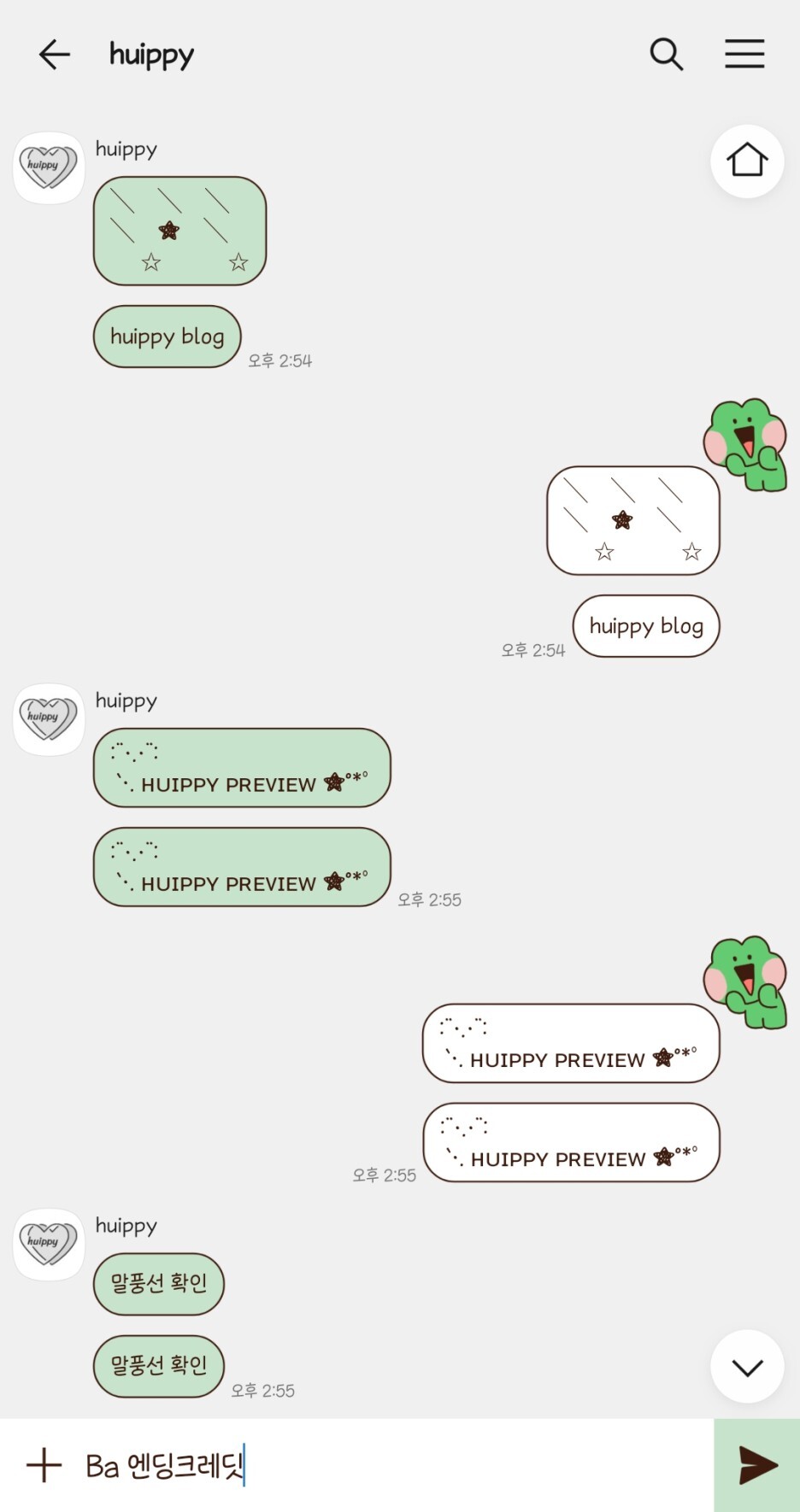Image resolution: width=800 pixels, height=1512 pixels.
Task: Search within the huippy conversation
Action: tap(666, 55)
